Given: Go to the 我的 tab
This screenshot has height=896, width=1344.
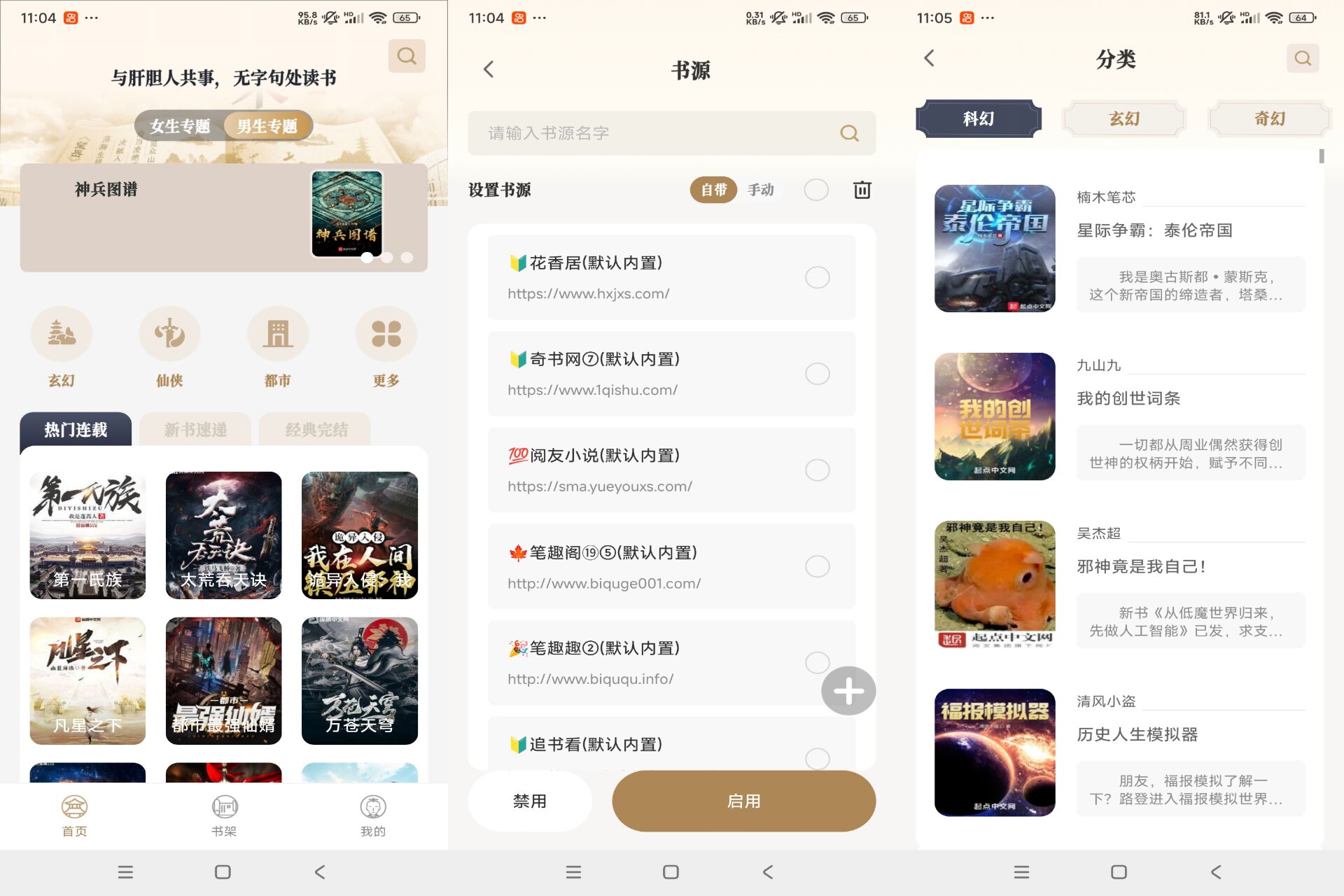Looking at the screenshot, I should click(372, 815).
